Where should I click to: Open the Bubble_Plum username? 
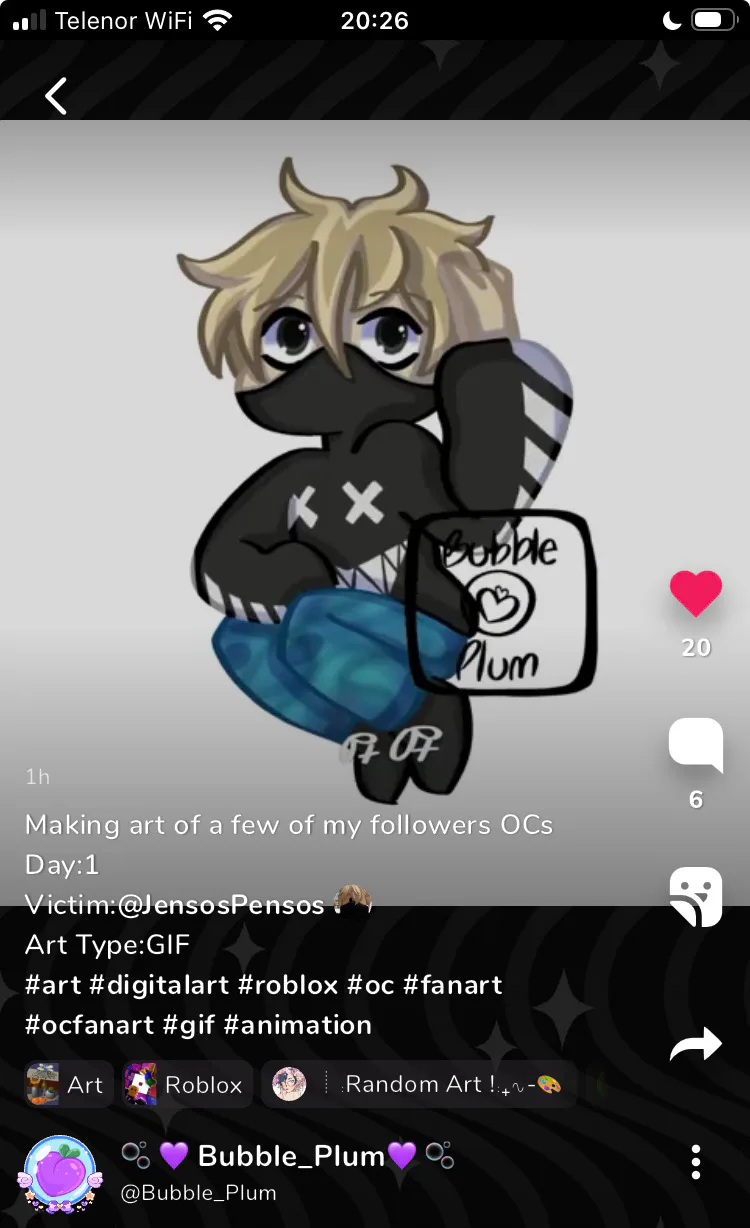(x=290, y=1157)
